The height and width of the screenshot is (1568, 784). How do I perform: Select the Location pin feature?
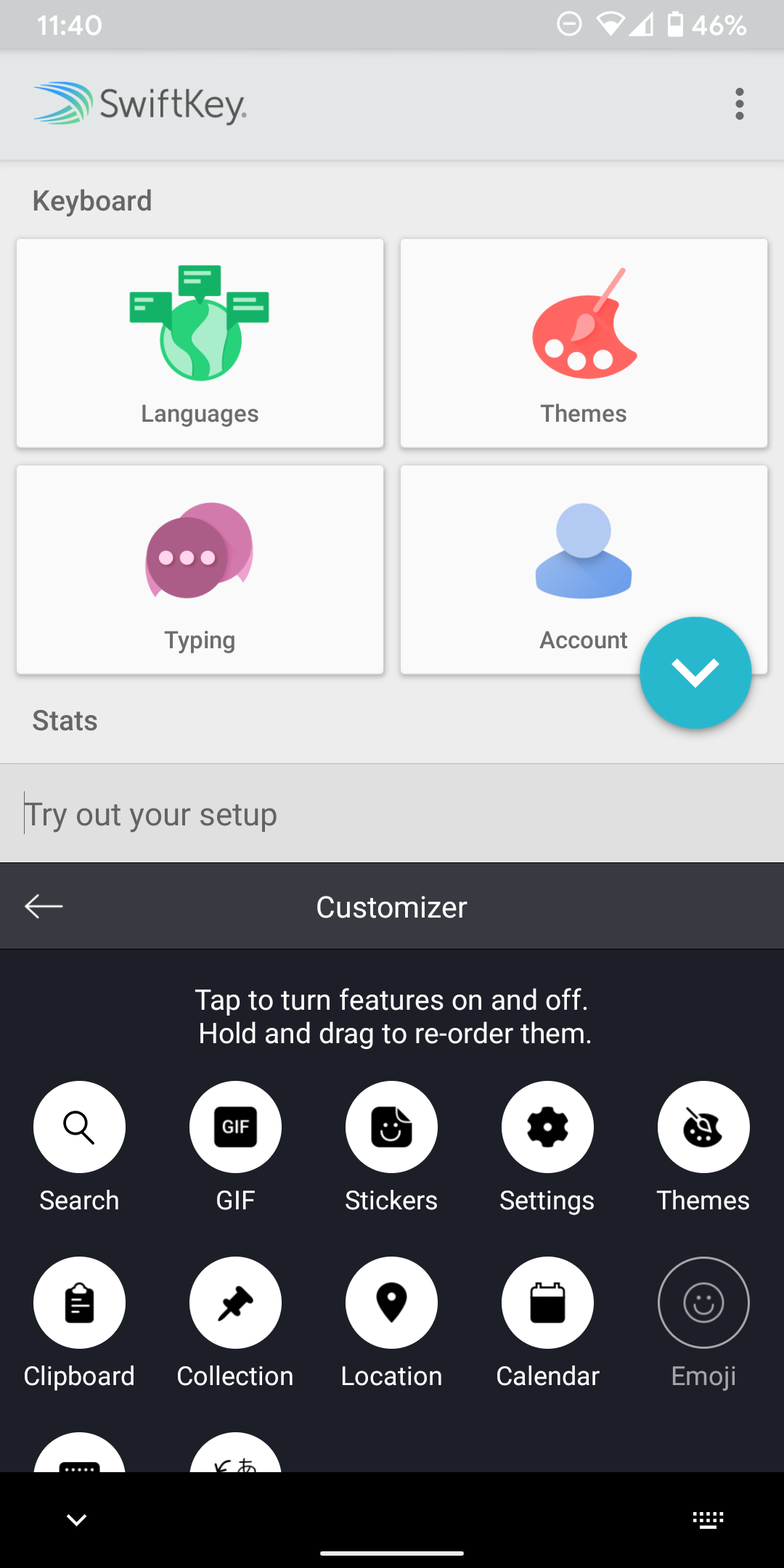pyautogui.click(x=391, y=1302)
